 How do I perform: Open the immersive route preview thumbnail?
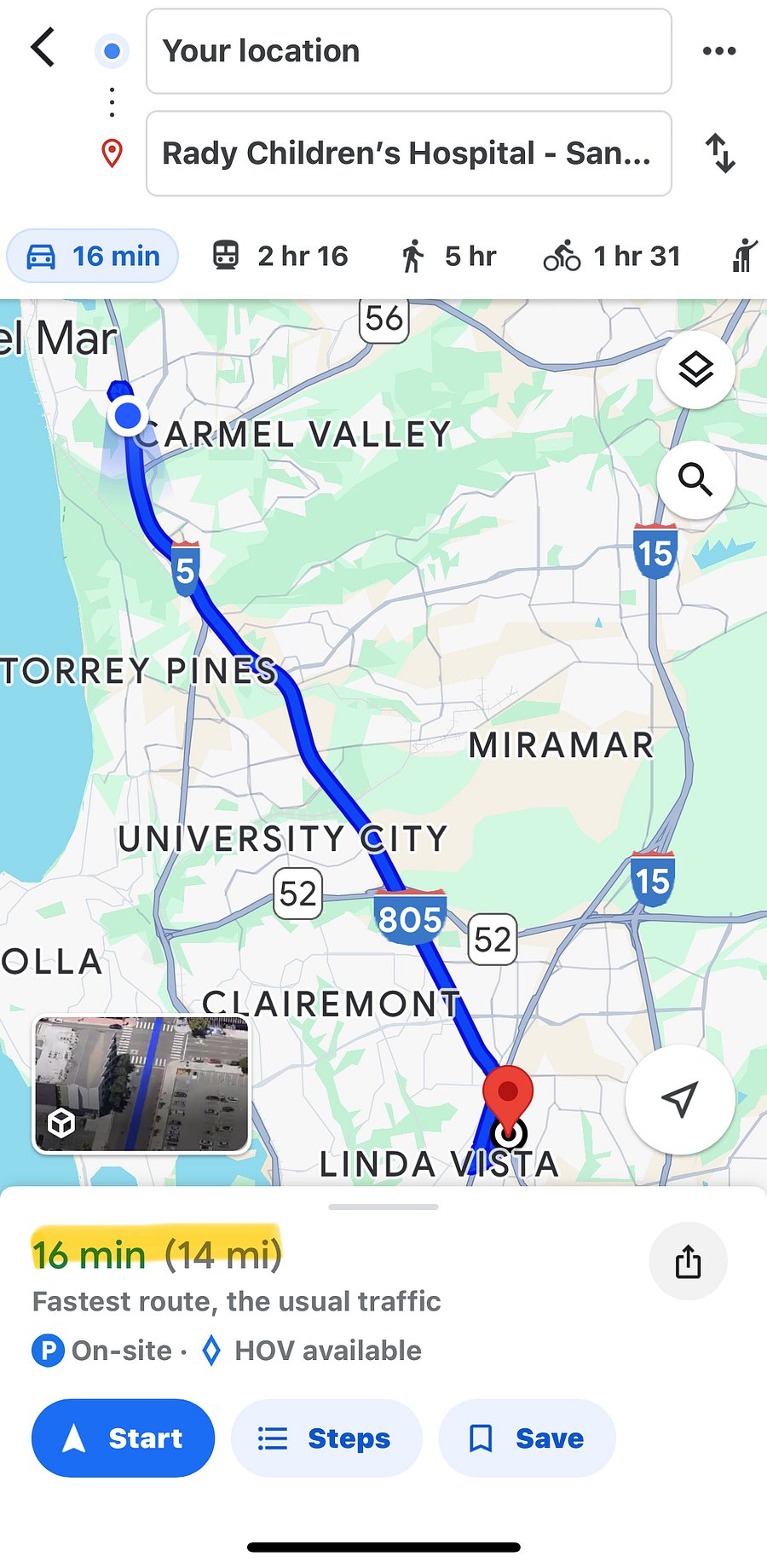[141, 1084]
